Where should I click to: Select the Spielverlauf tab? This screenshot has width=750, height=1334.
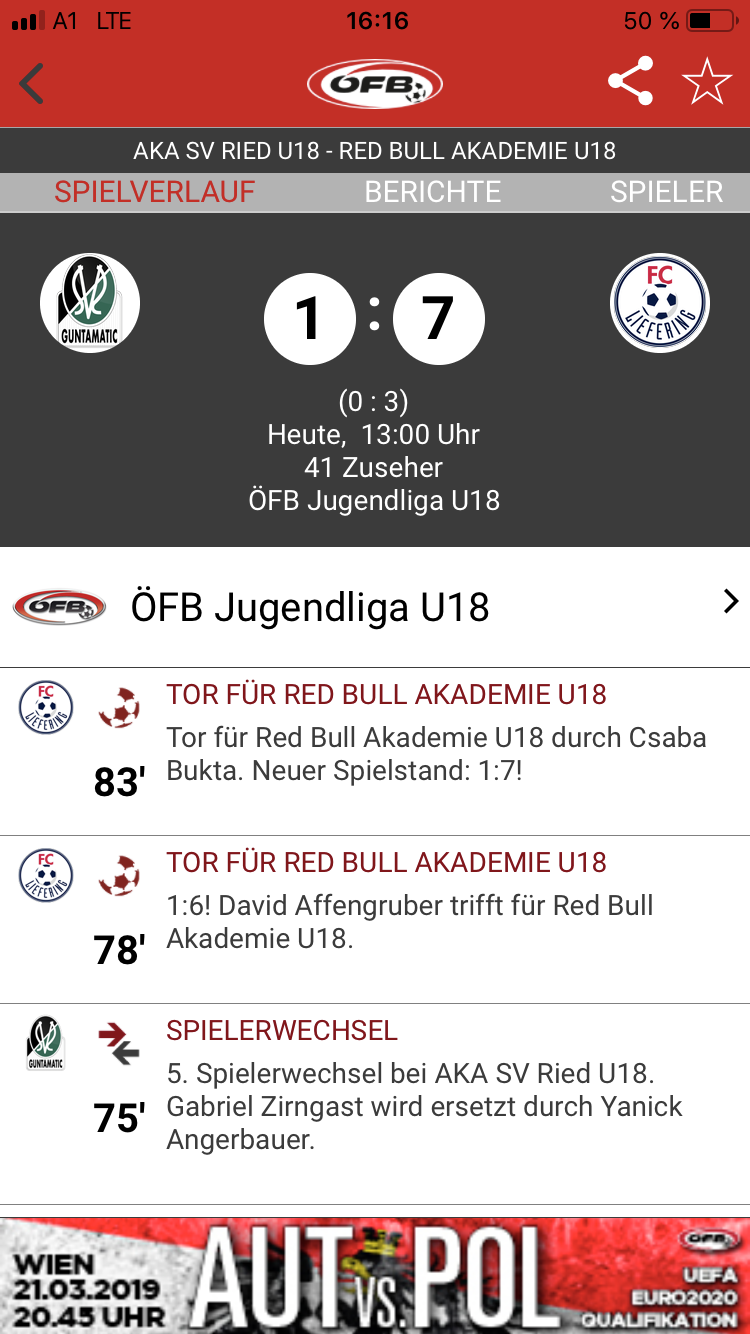pos(155,192)
